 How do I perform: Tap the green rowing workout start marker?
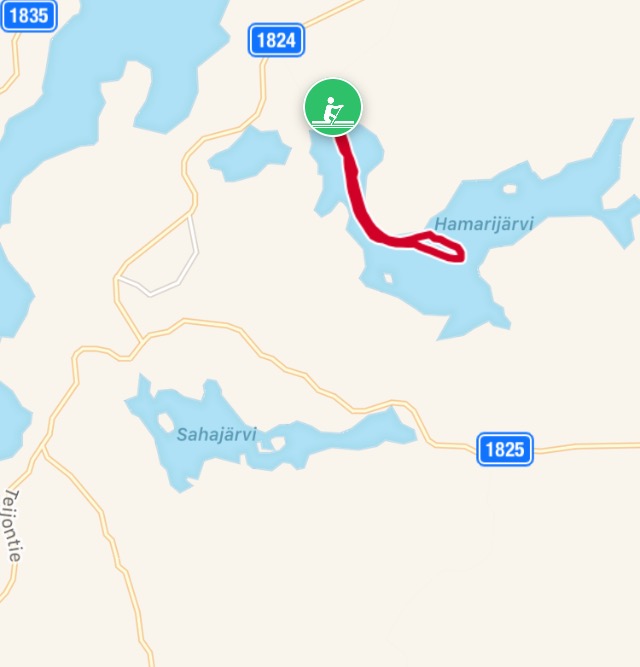tap(333, 107)
